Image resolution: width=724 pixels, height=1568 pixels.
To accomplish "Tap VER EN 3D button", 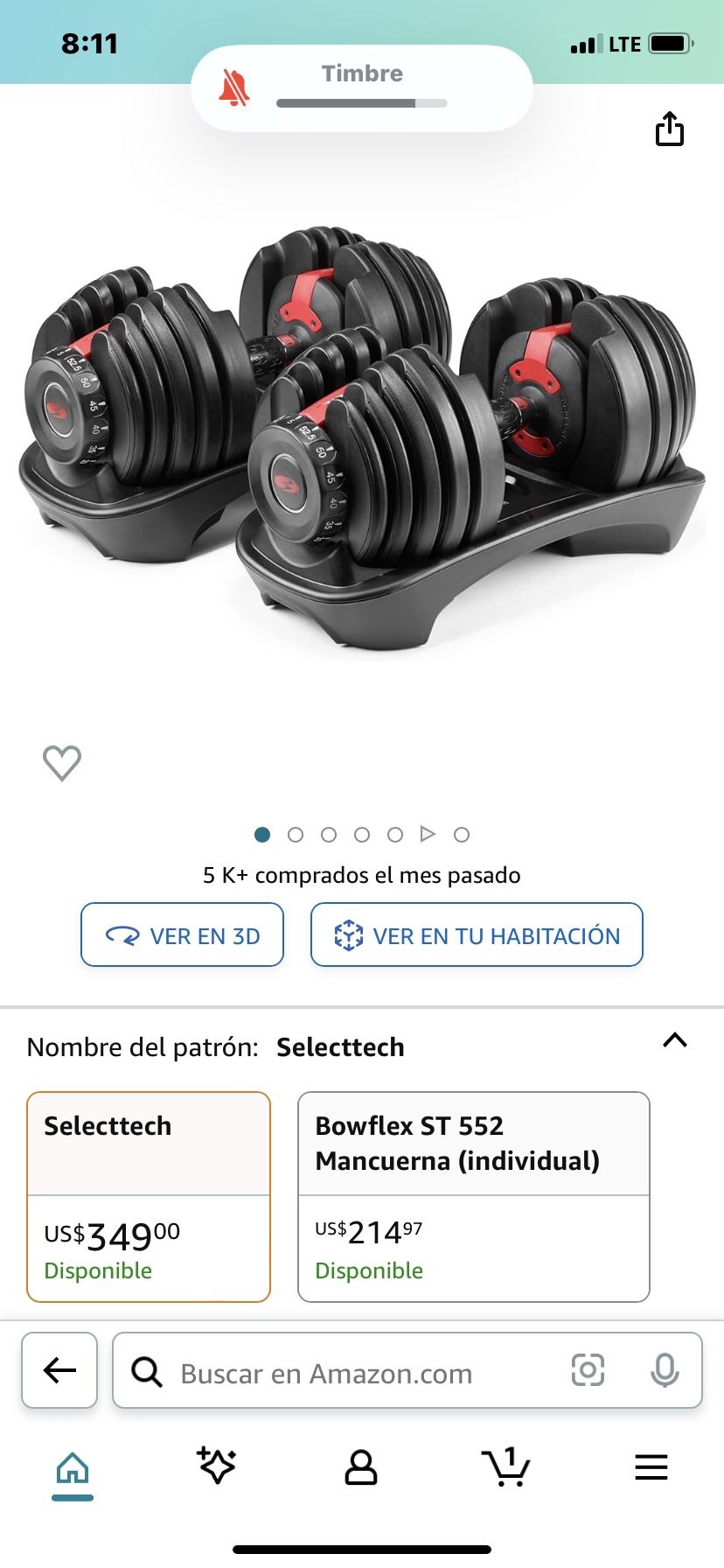I will (x=182, y=935).
